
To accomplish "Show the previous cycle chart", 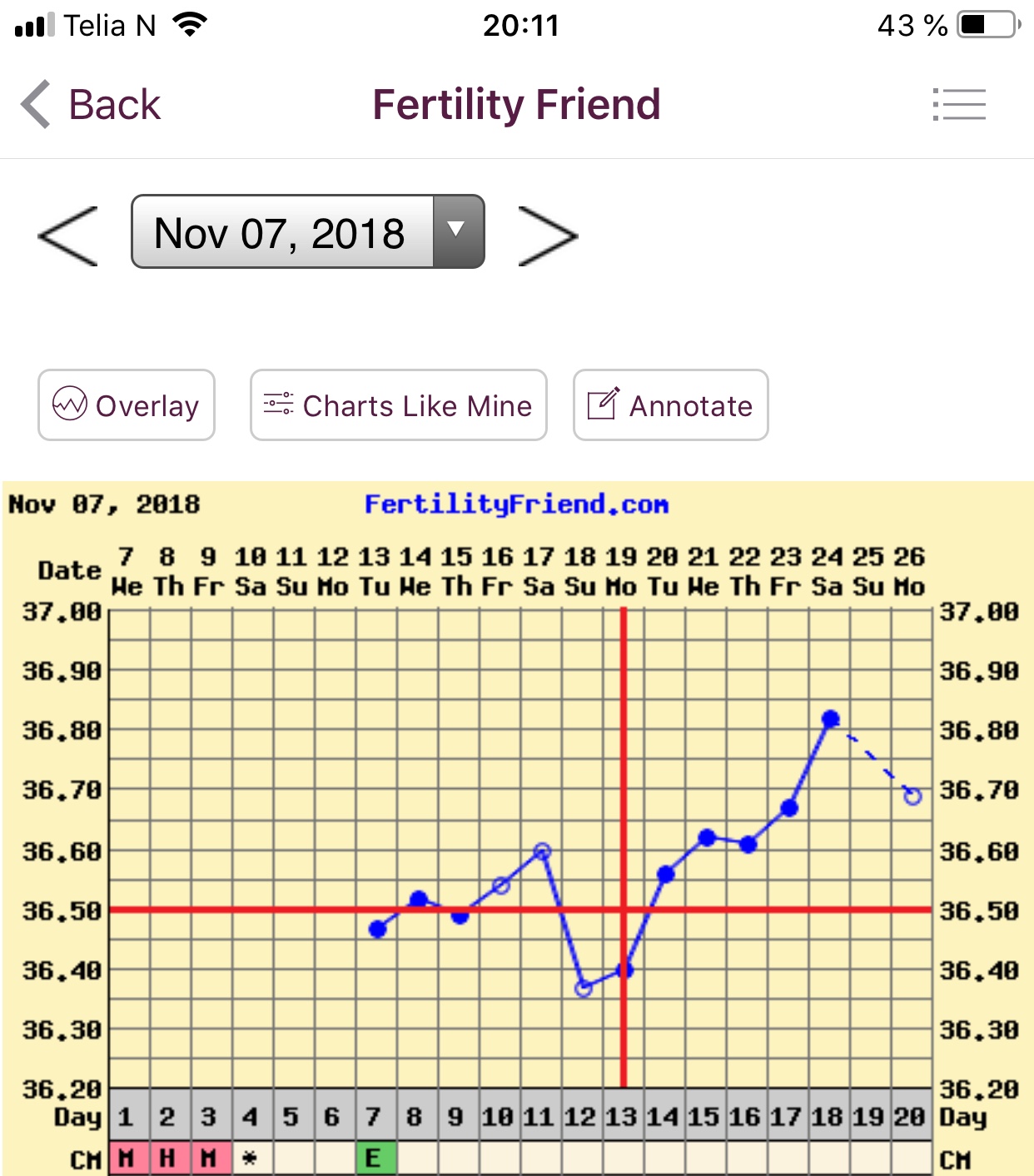I will pos(68,236).
